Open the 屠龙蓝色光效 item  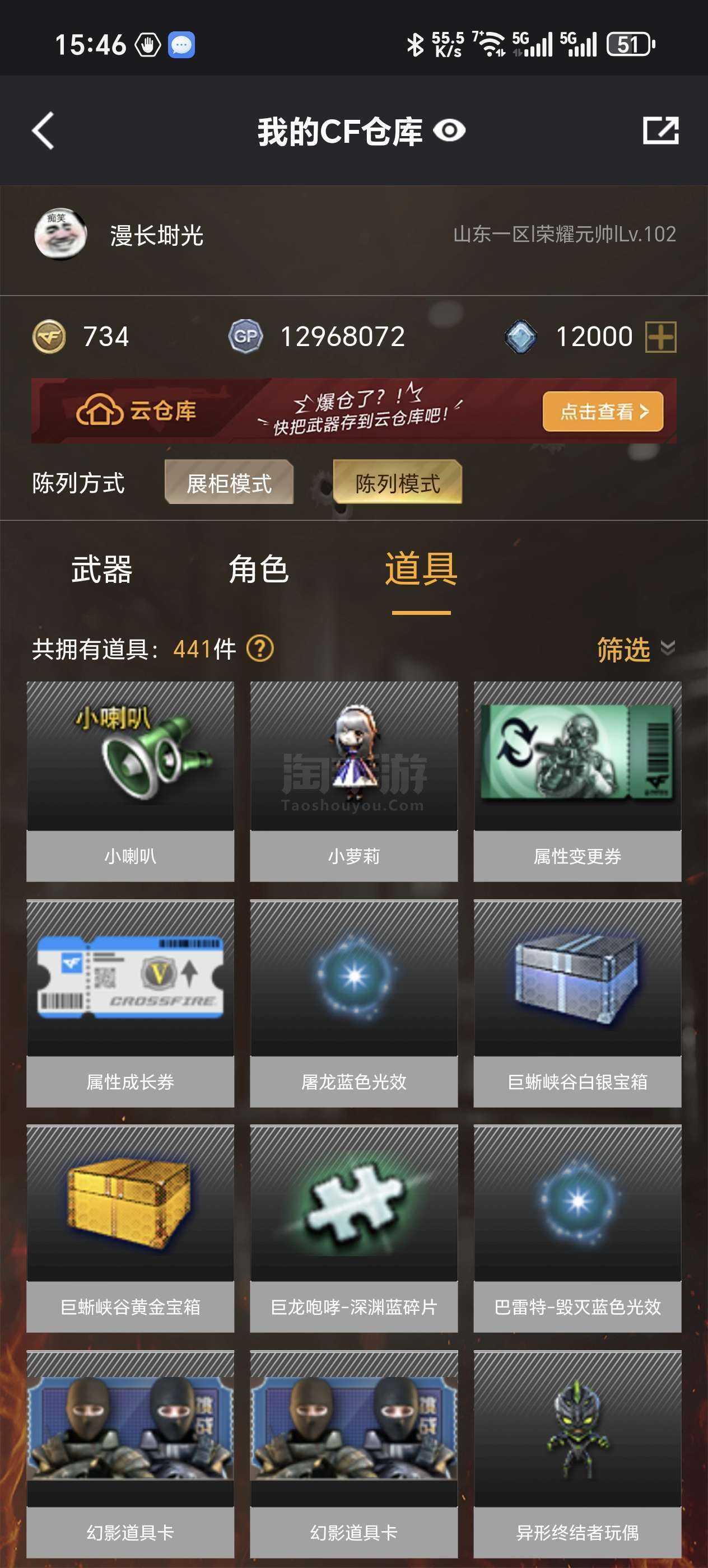pos(353,1003)
